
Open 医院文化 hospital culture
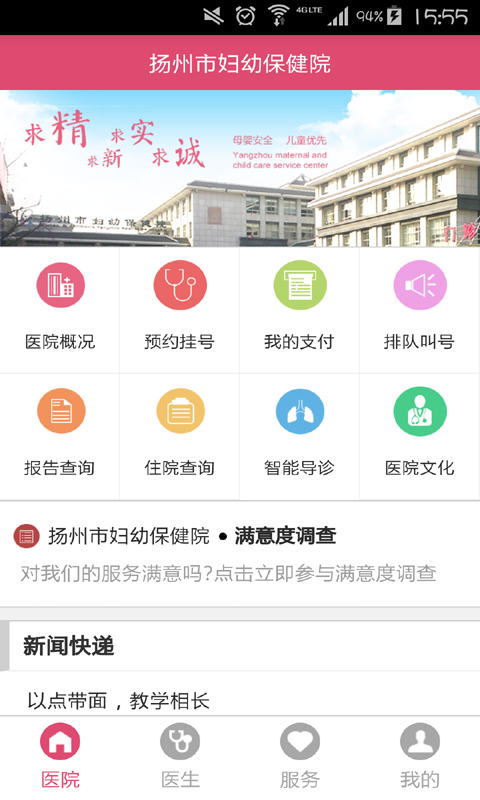[x=419, y=436]
